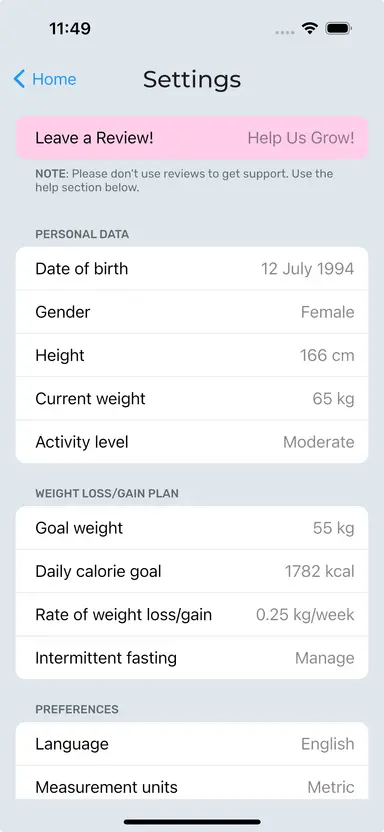
Task: Tap the Leave a Review banner
Action: pos(192,138)
